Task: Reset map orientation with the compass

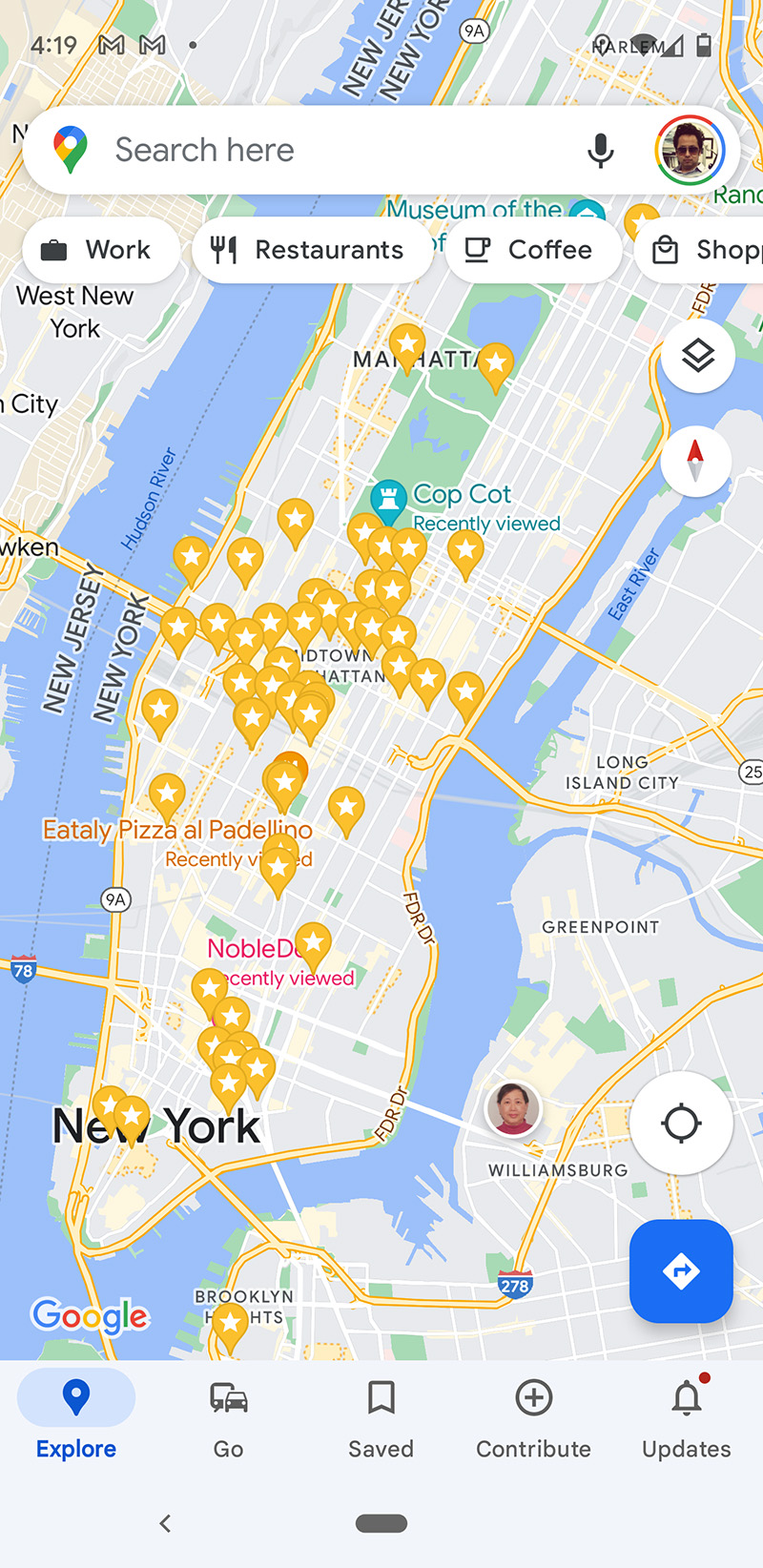Action: click(695, 461)
